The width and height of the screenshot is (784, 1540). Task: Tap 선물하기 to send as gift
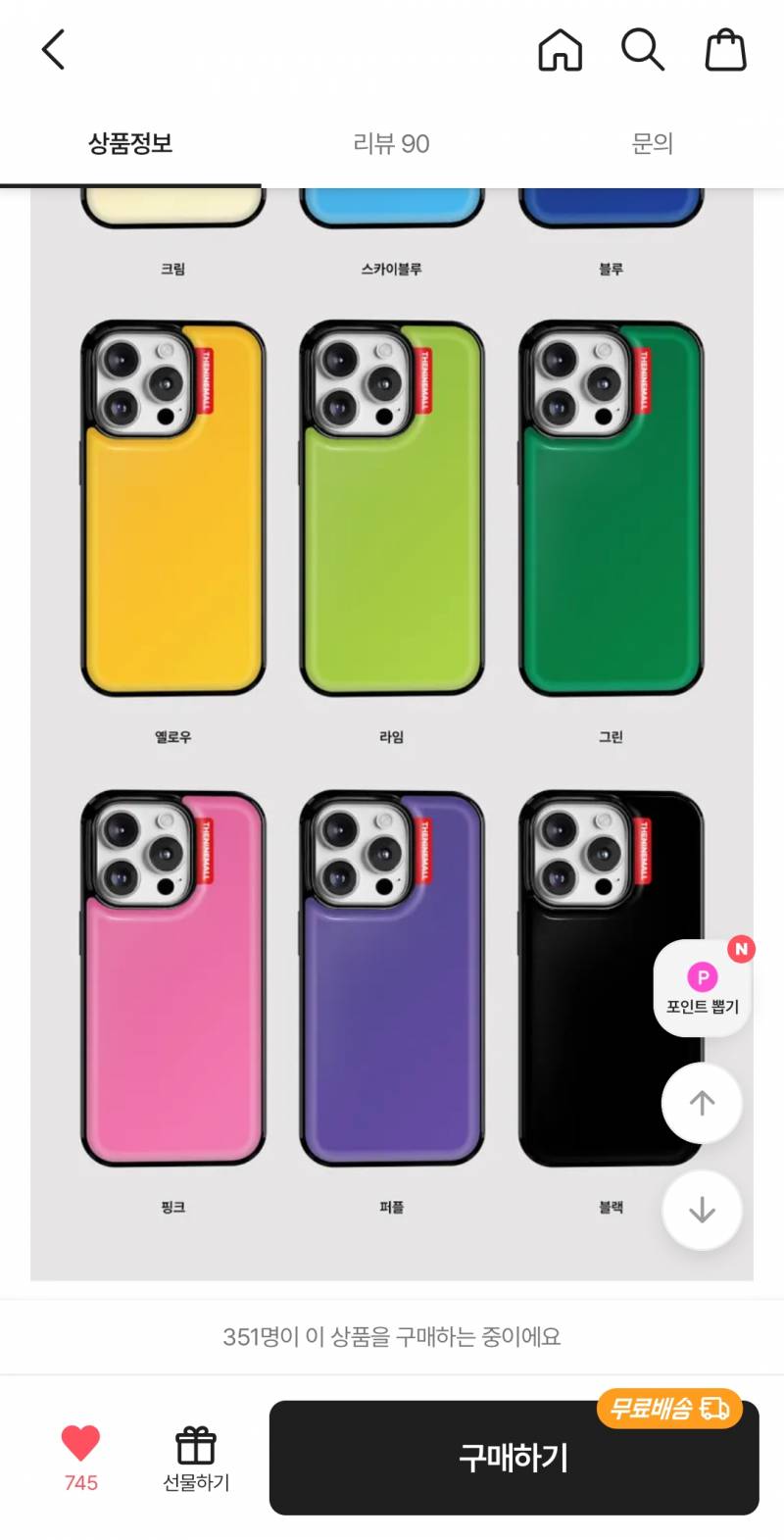pyautogui.click(x=196, y=1458)
